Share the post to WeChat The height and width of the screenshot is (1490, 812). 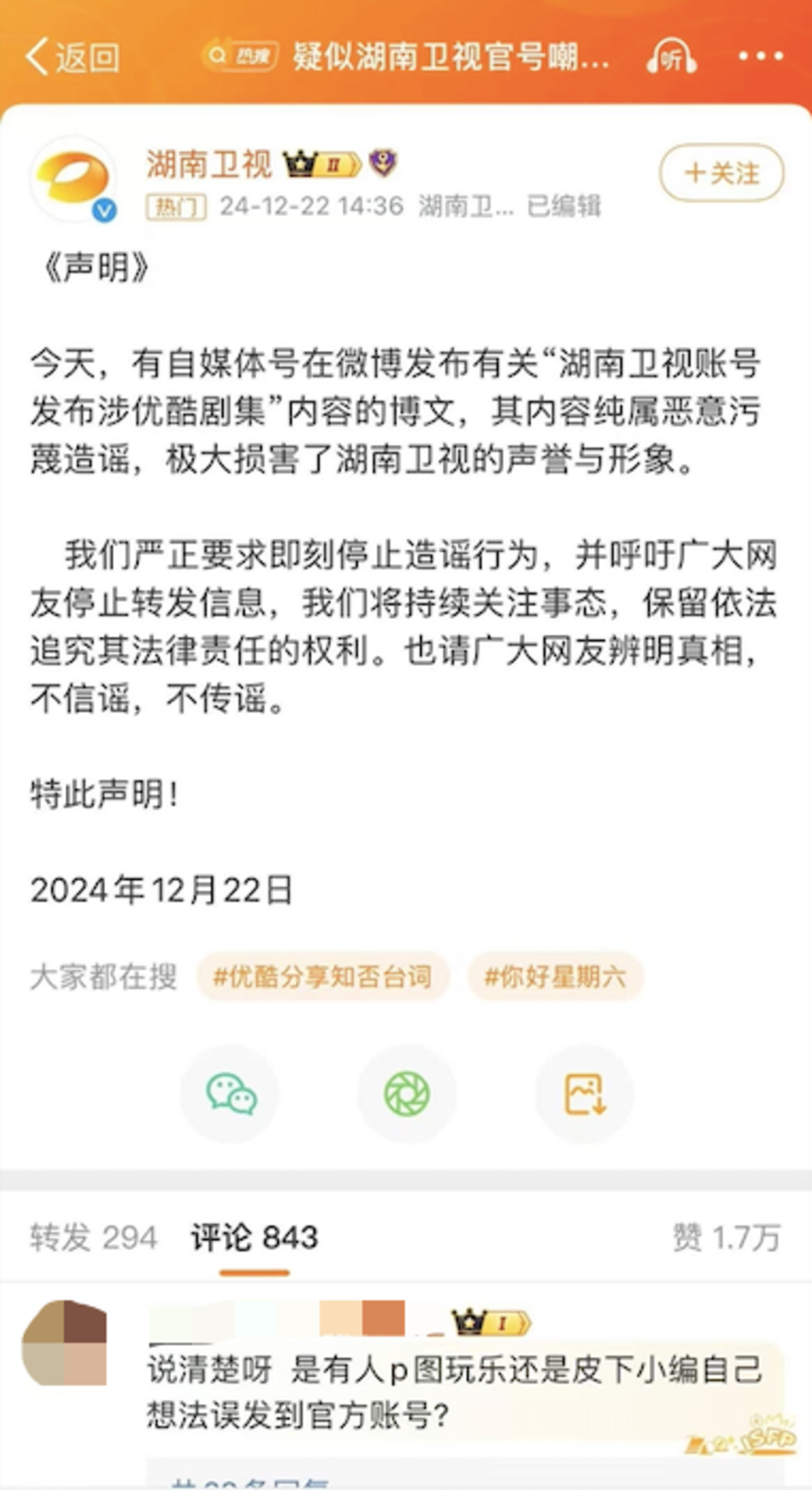[231, 1093]
